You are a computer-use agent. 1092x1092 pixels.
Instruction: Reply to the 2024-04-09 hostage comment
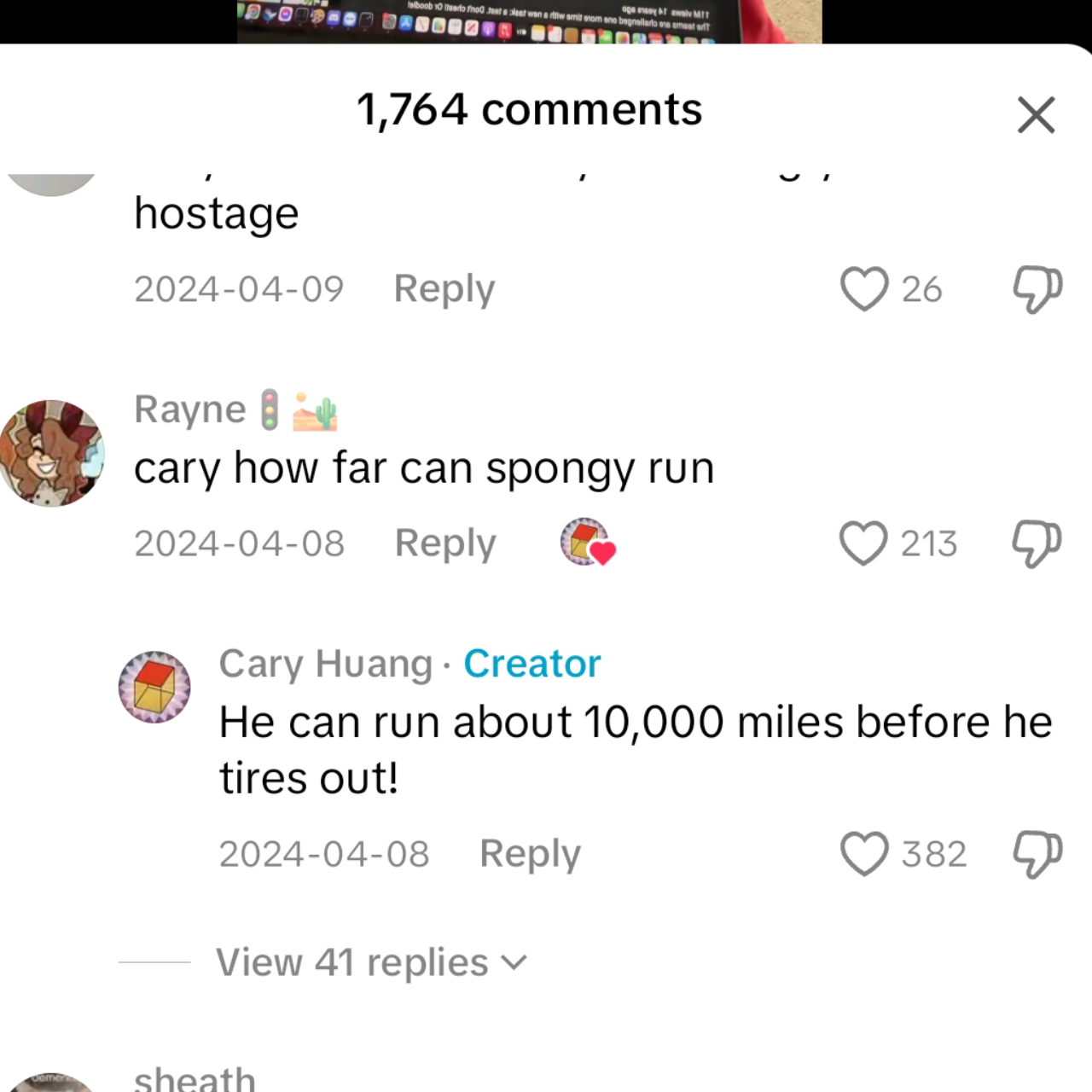[x=444, y=289]
